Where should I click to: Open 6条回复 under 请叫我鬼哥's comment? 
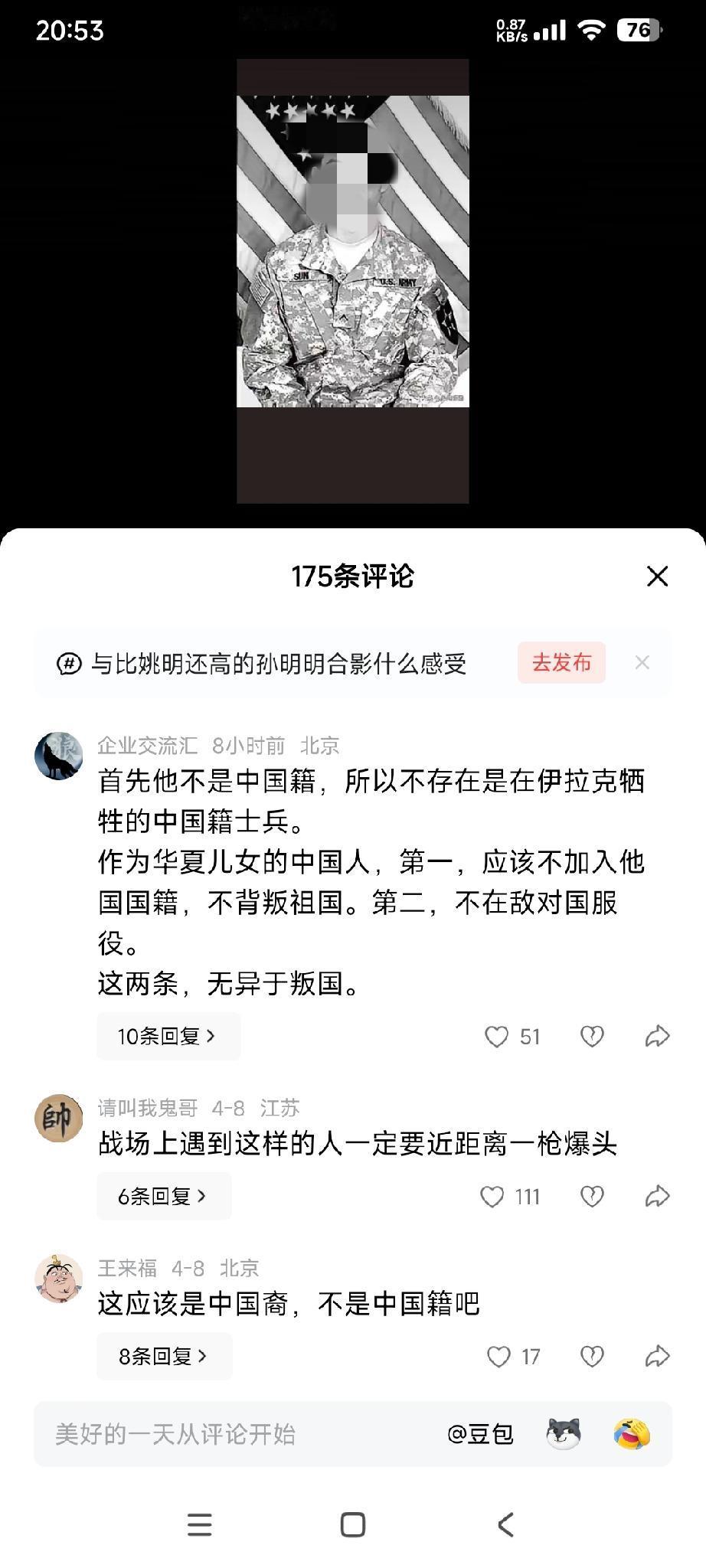[163, 1196]
